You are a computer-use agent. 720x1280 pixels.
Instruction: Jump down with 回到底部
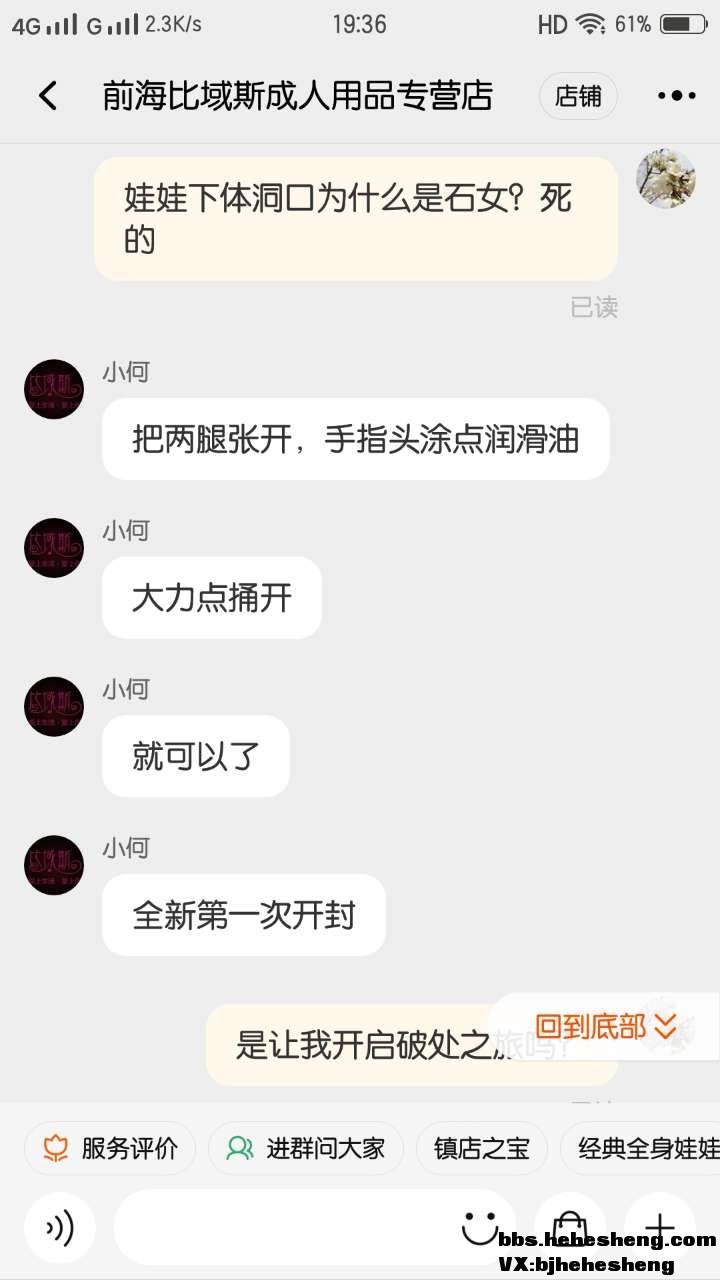(606, 1027)
